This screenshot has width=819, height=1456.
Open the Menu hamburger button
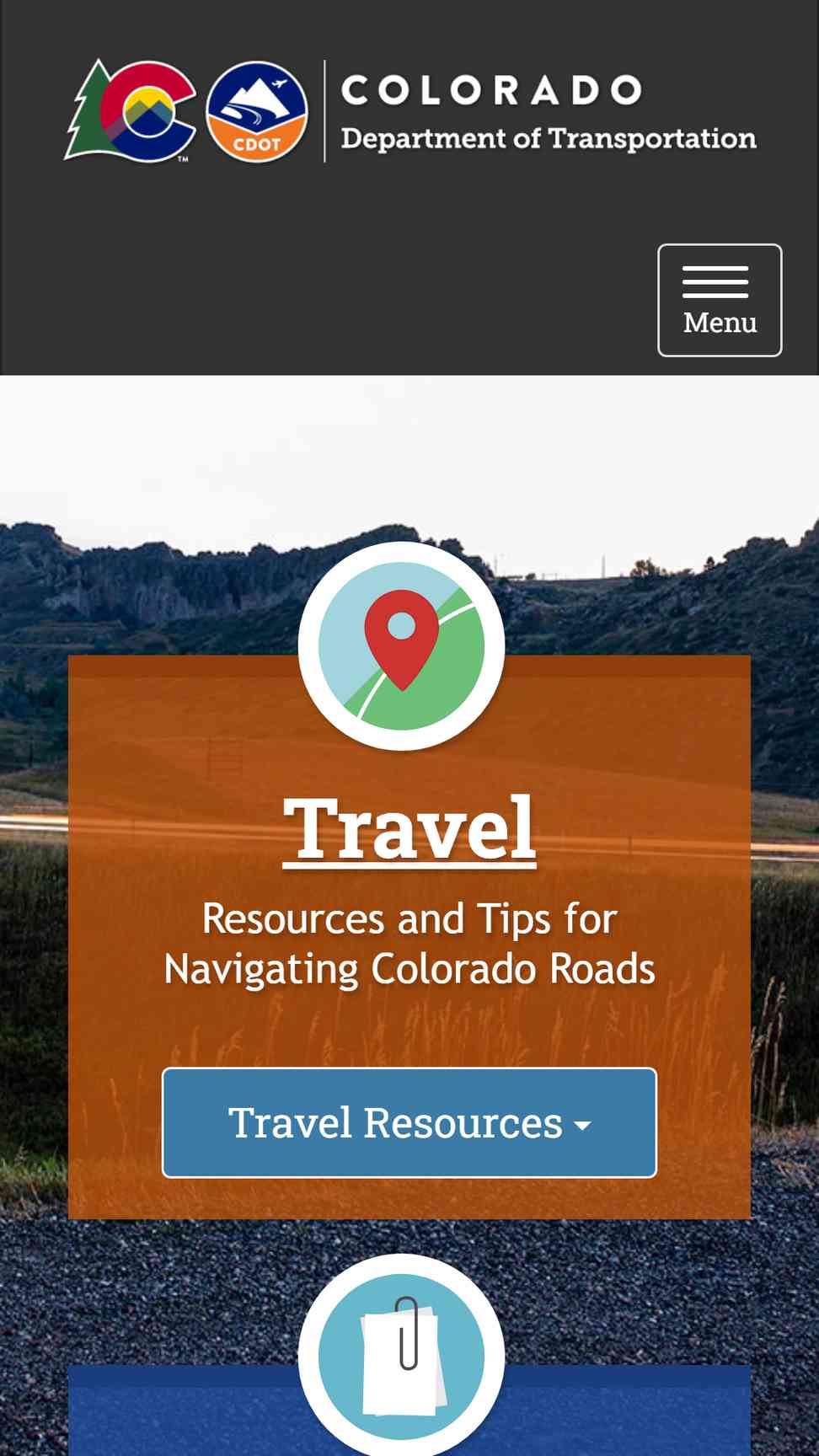coord(720,300)
